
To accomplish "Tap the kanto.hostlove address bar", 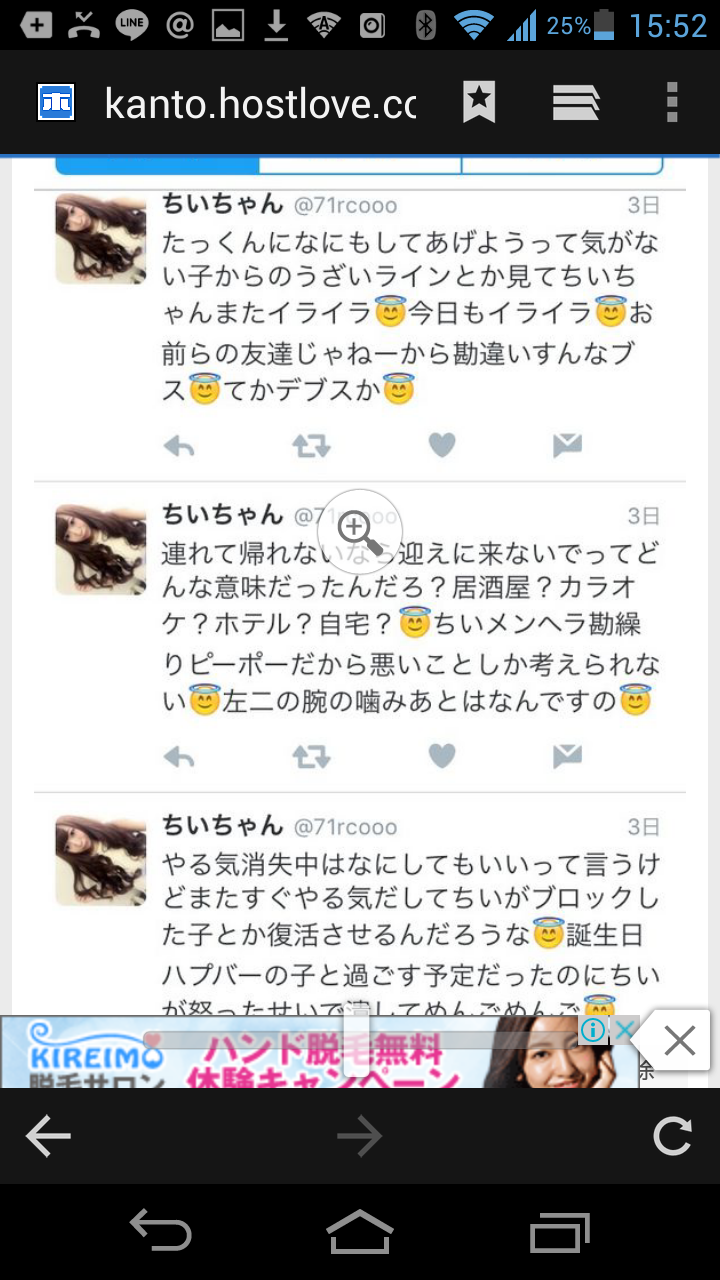I will 260,103.
